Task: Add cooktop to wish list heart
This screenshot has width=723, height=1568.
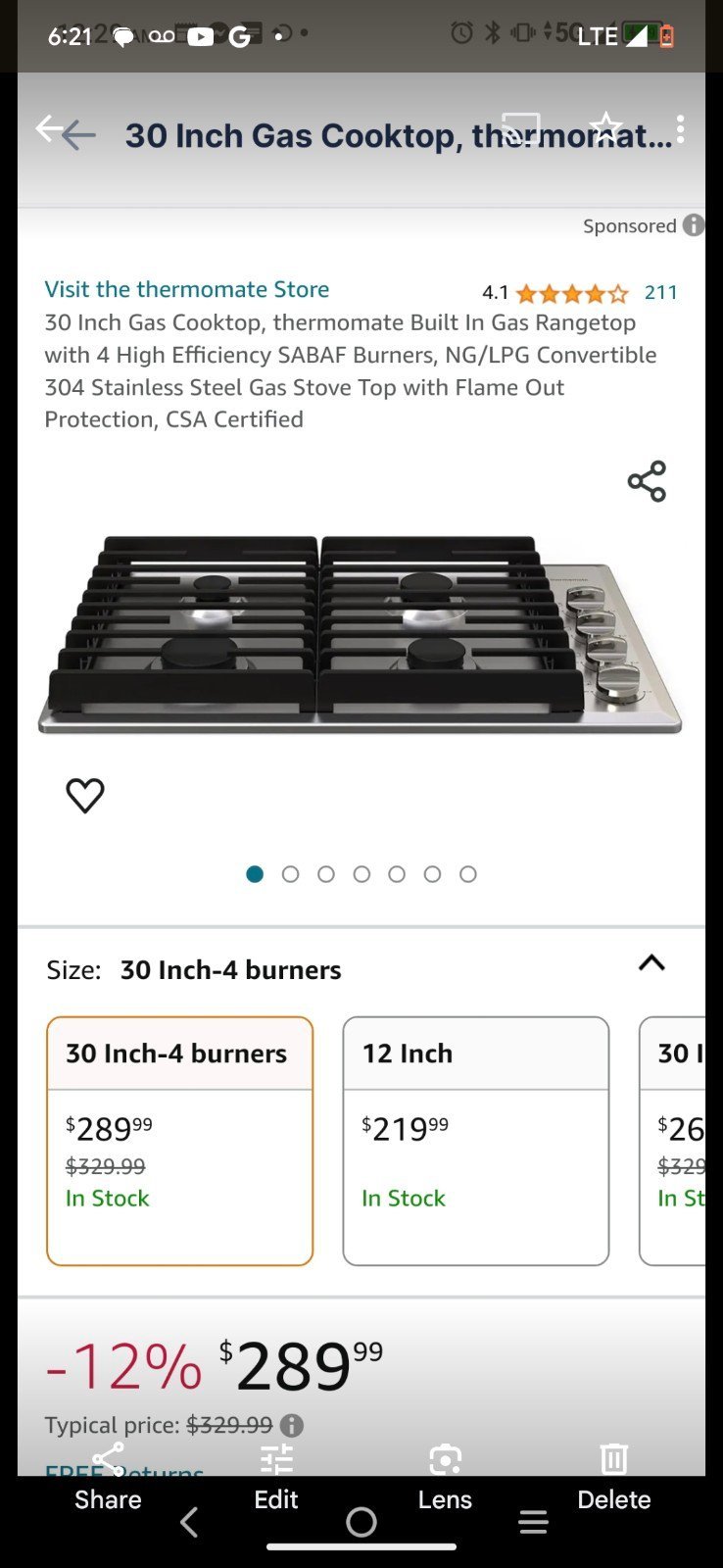Action: click(x=85, y=795)
